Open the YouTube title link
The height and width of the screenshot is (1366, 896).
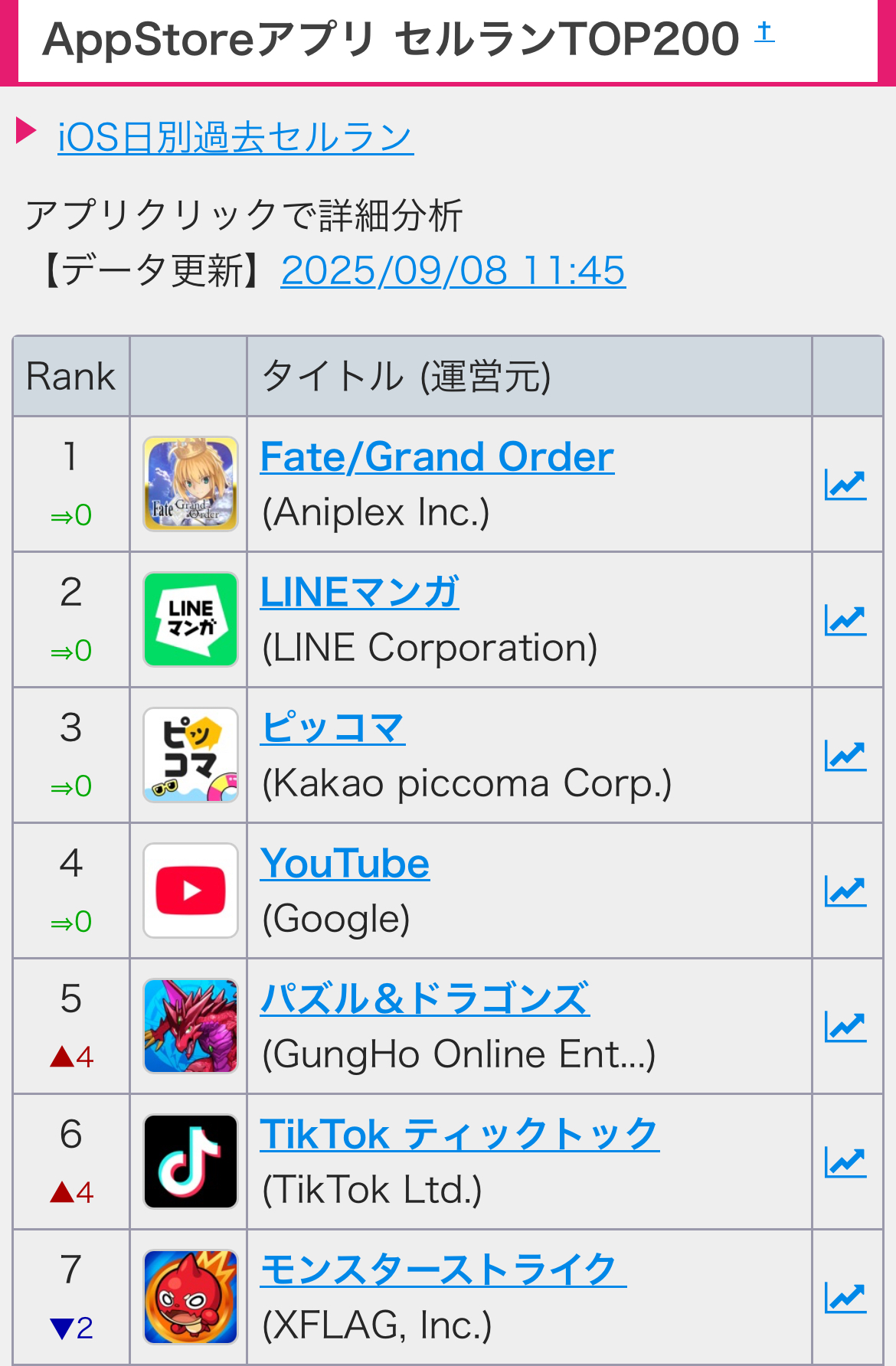345,864
